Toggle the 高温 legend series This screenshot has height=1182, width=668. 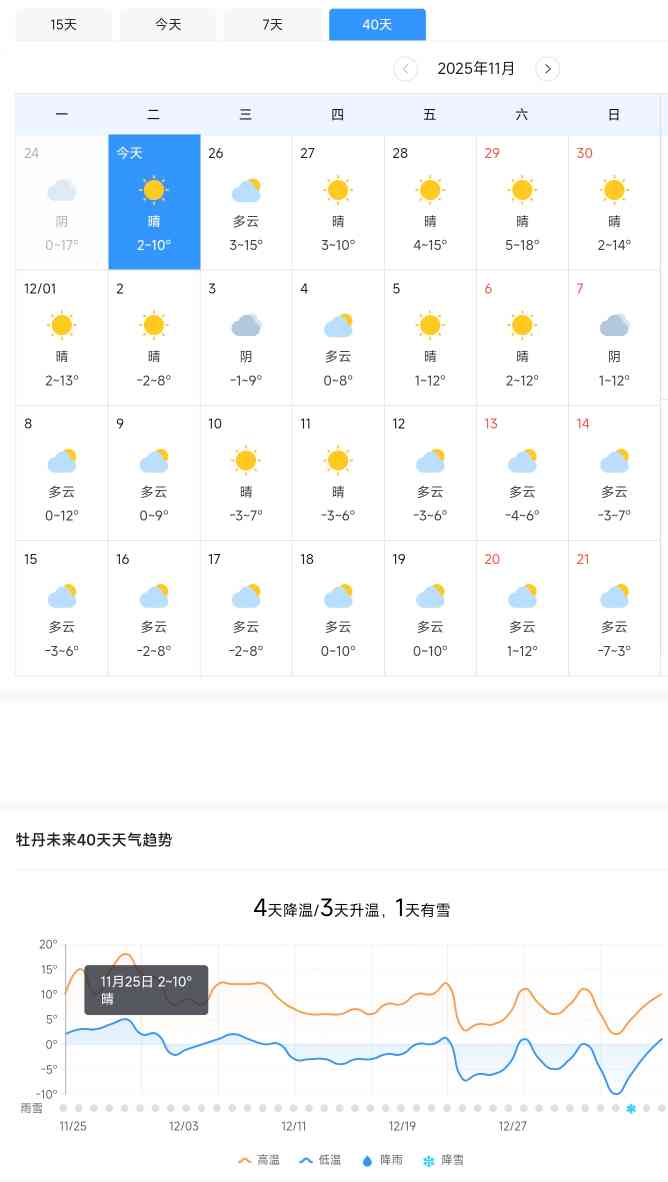[259, 1160]
